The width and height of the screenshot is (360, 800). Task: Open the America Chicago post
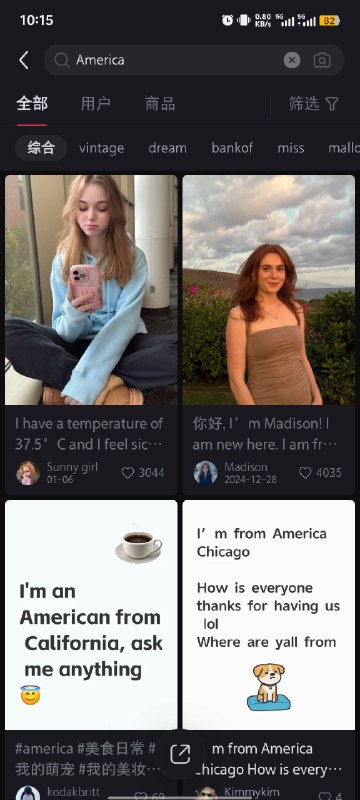click(269, 615)
